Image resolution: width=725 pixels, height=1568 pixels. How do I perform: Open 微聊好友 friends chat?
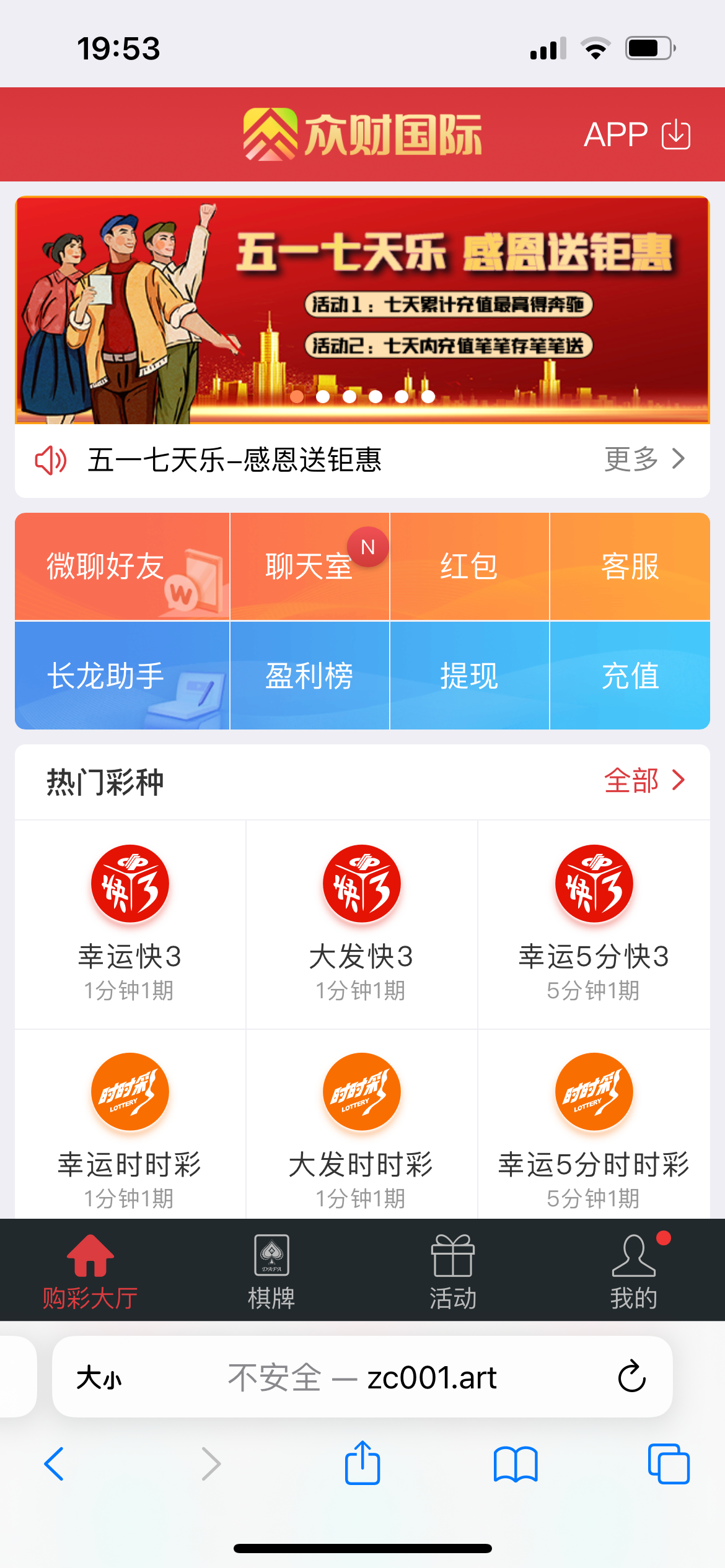pyautogui.click(x=122, y=567)
